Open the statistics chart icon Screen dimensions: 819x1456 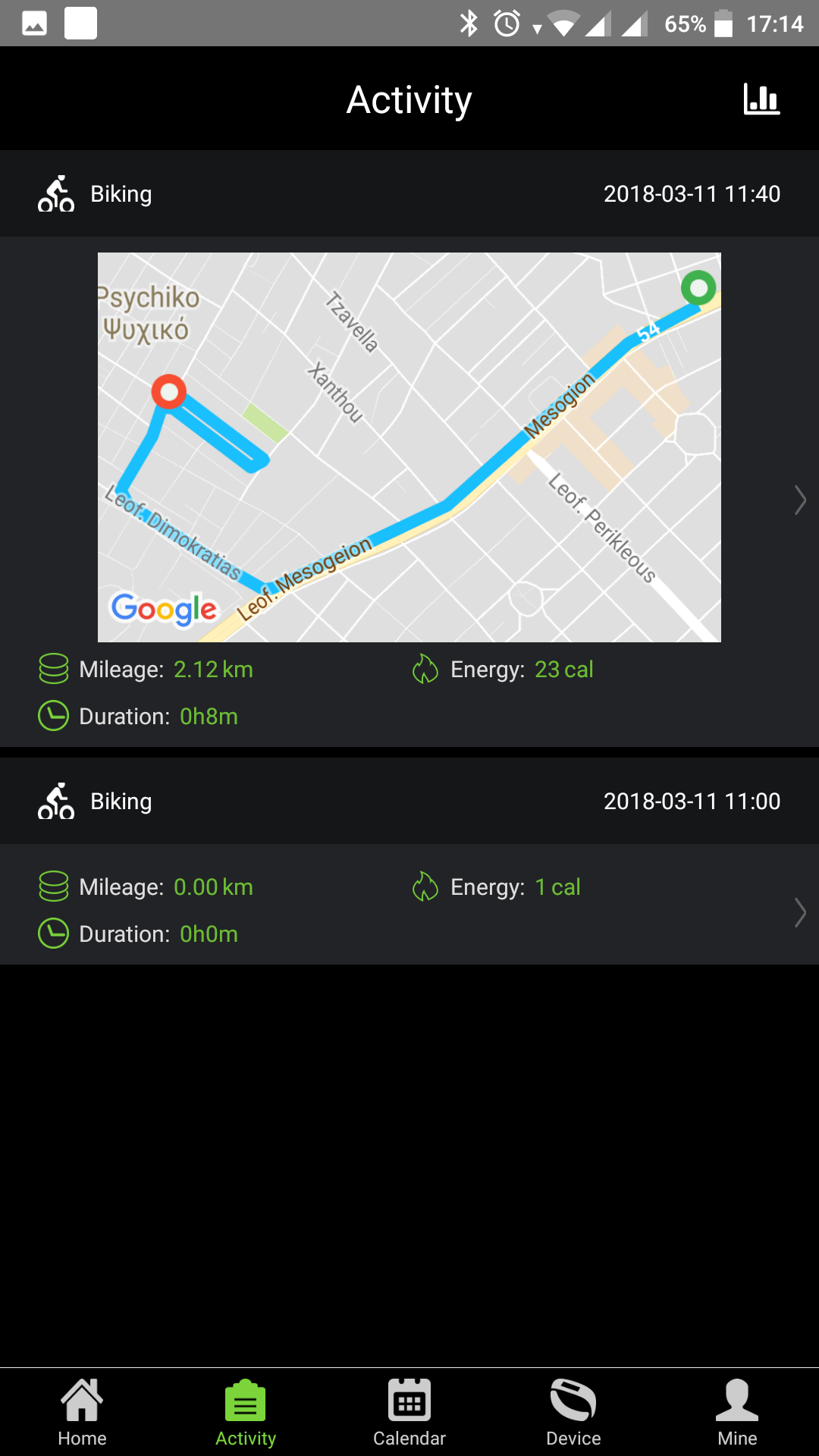pyautogui.click(x=761, y=99)
